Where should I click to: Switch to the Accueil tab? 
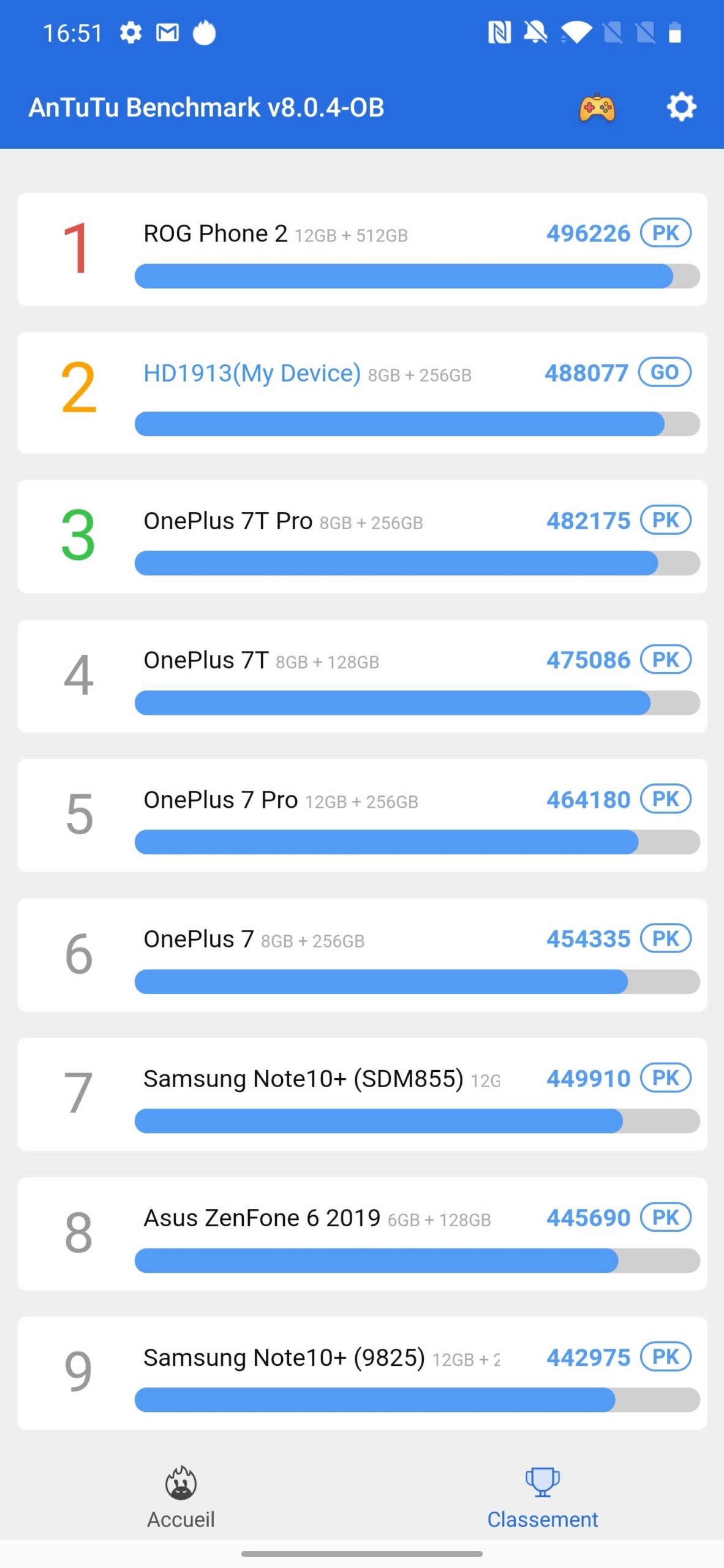(x=181, y=1498)
